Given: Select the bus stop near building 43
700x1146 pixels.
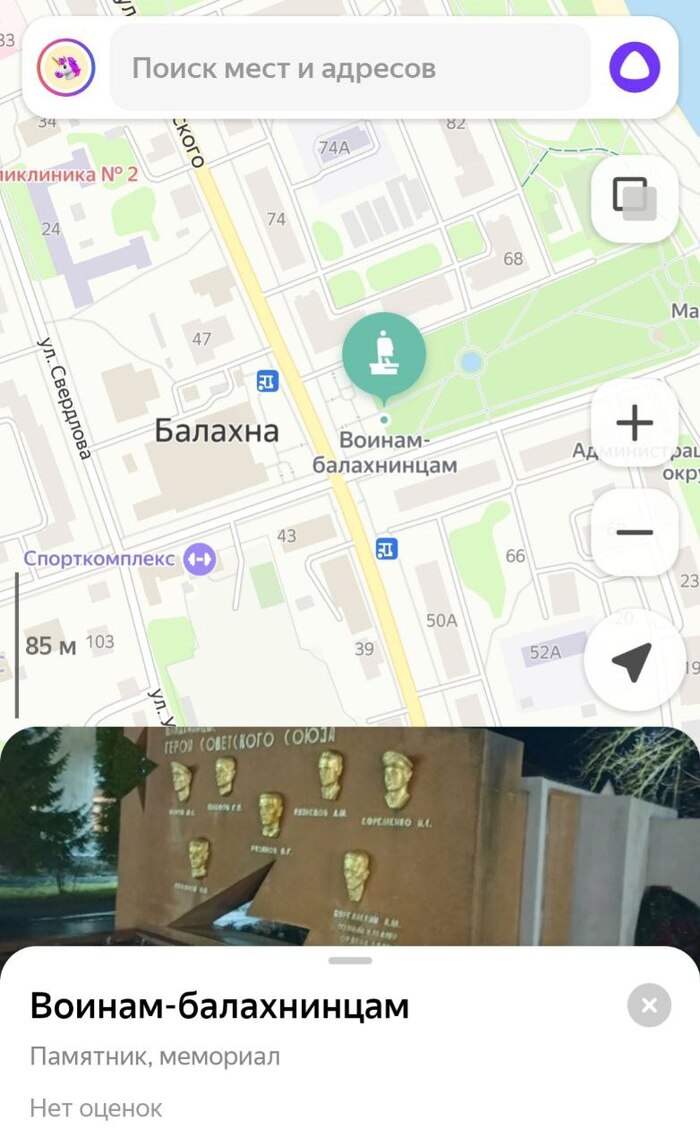Looking at the screenshot, I should (x=386, y=548).
